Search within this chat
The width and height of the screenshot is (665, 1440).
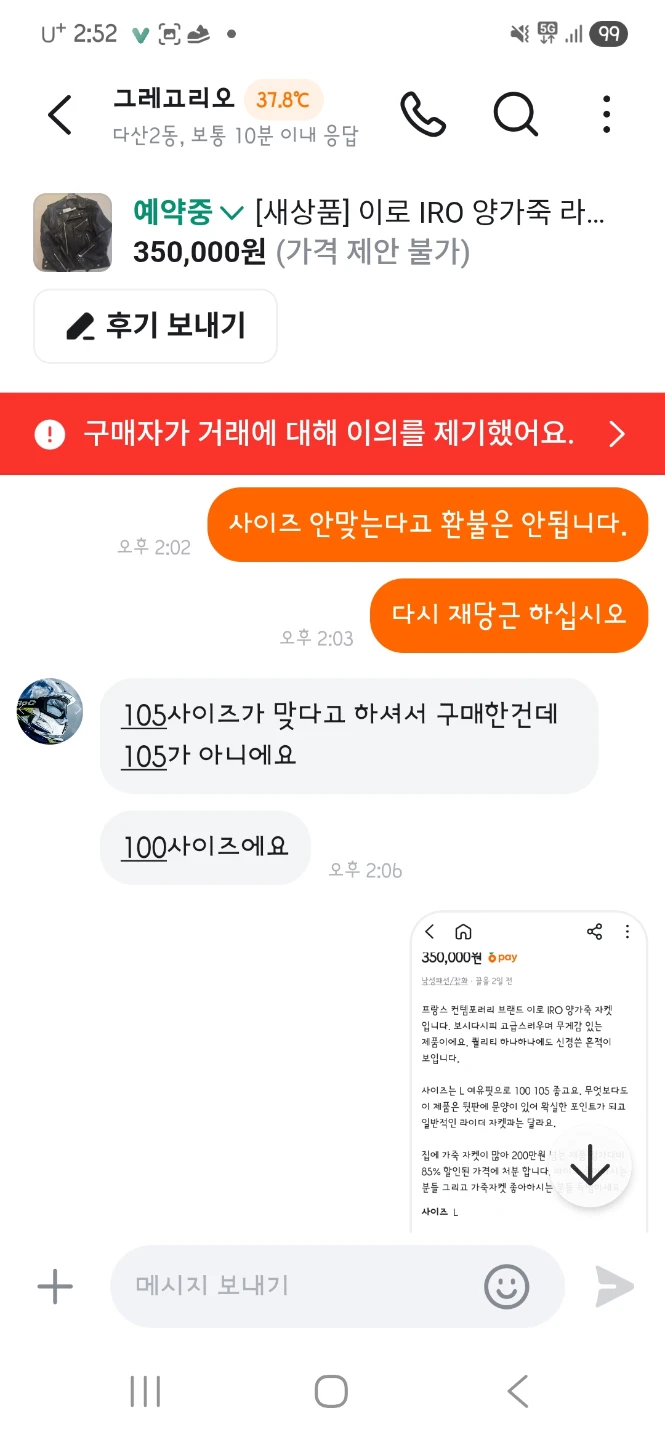pos(516,115)
